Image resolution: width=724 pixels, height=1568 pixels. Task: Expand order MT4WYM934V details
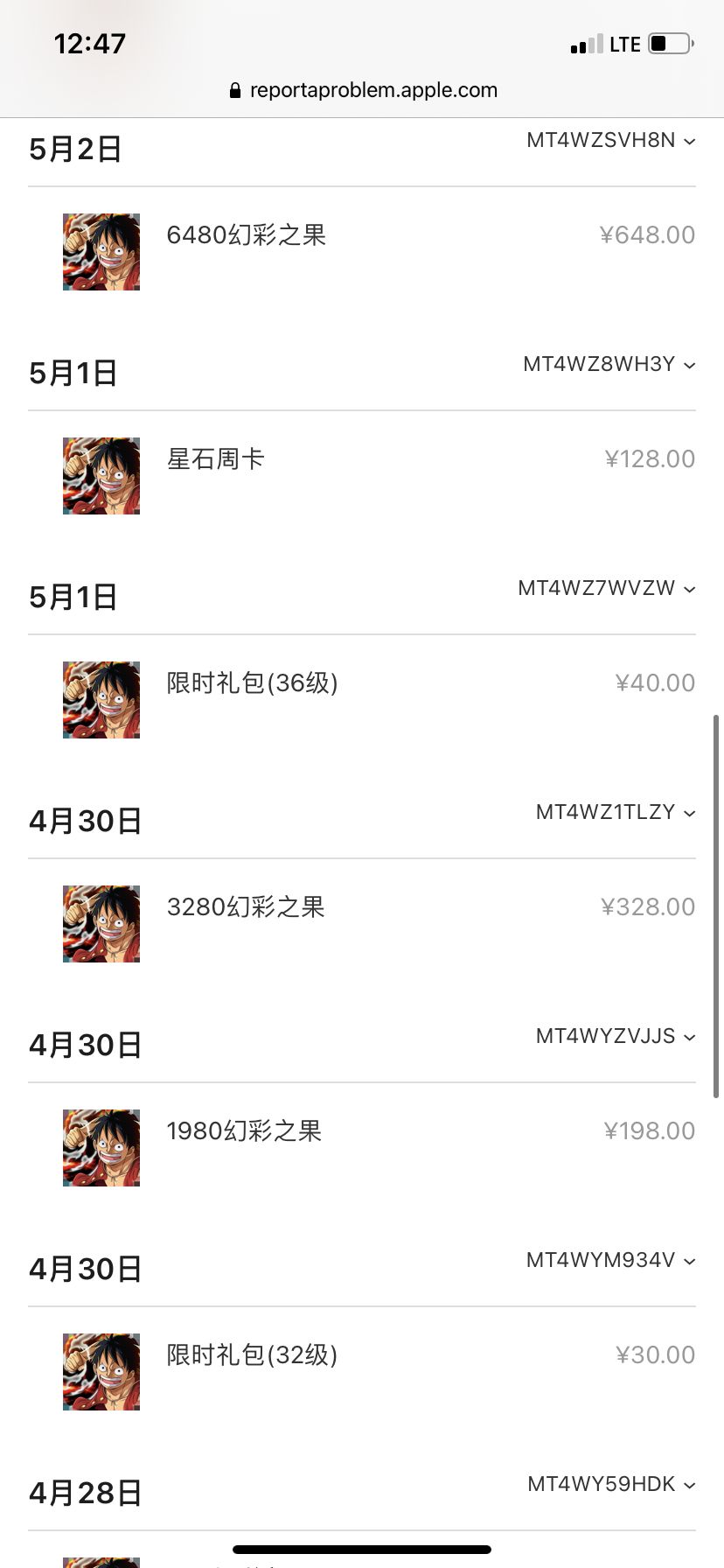coord(610,1260)
